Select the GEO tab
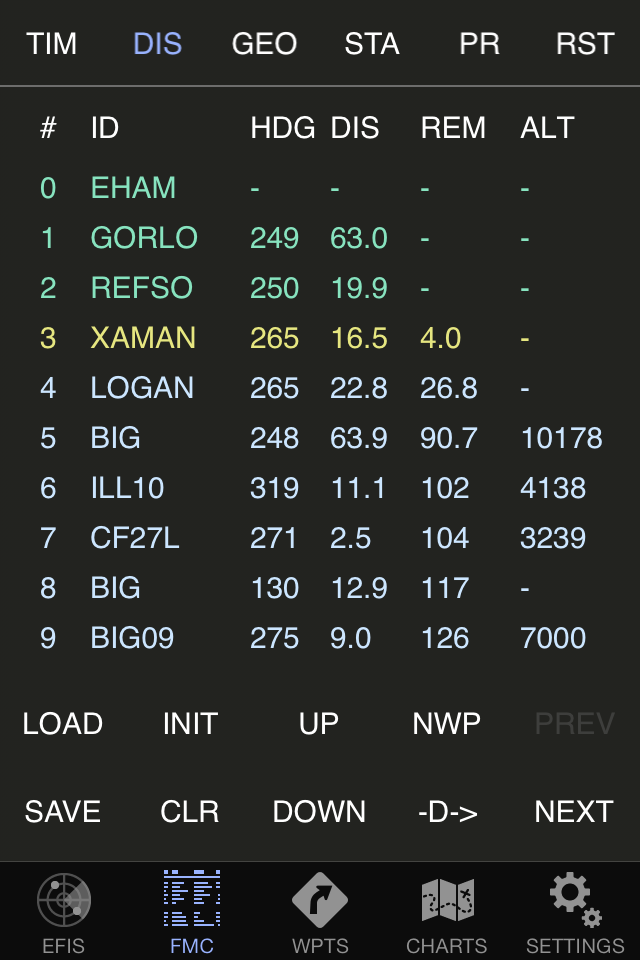 [x=264, y=44]
